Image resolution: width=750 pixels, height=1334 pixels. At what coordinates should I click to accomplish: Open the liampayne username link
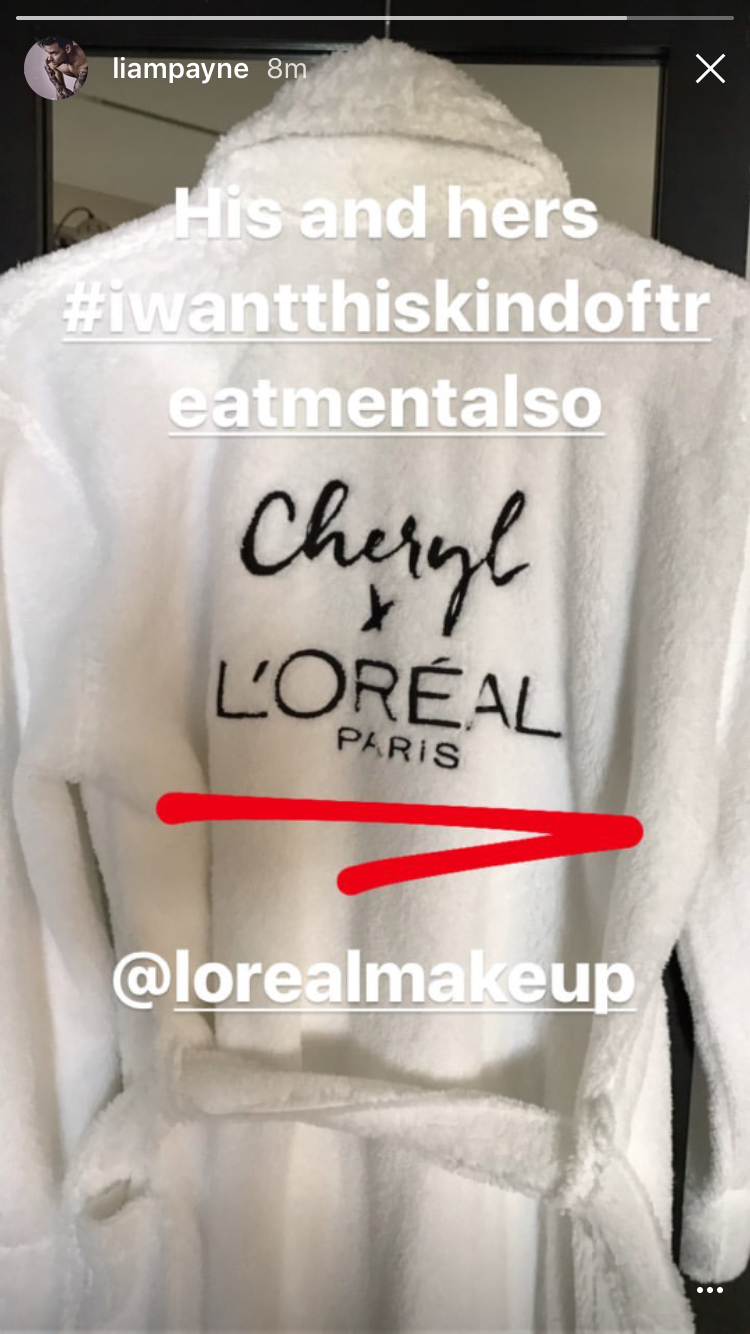(180, 69)
